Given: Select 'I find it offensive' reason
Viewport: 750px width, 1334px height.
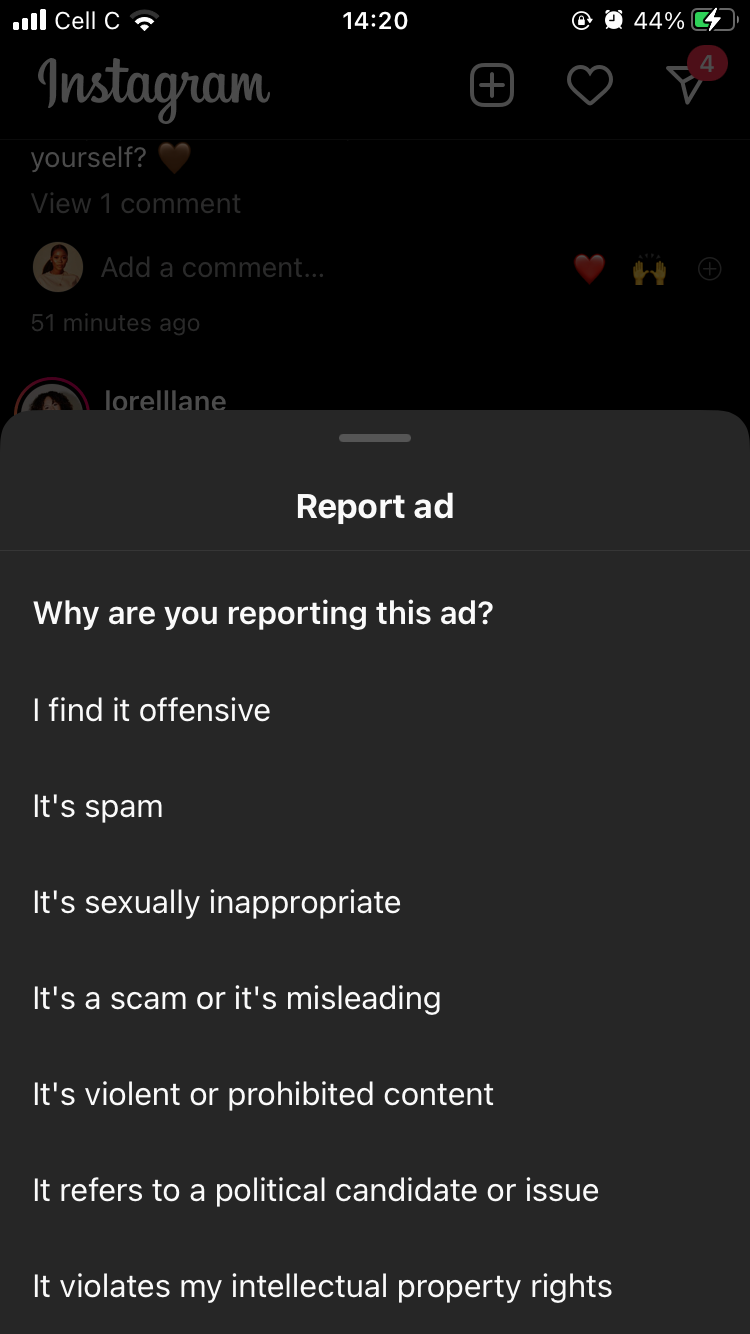Looking at the screenshot, I should point(152,710).
